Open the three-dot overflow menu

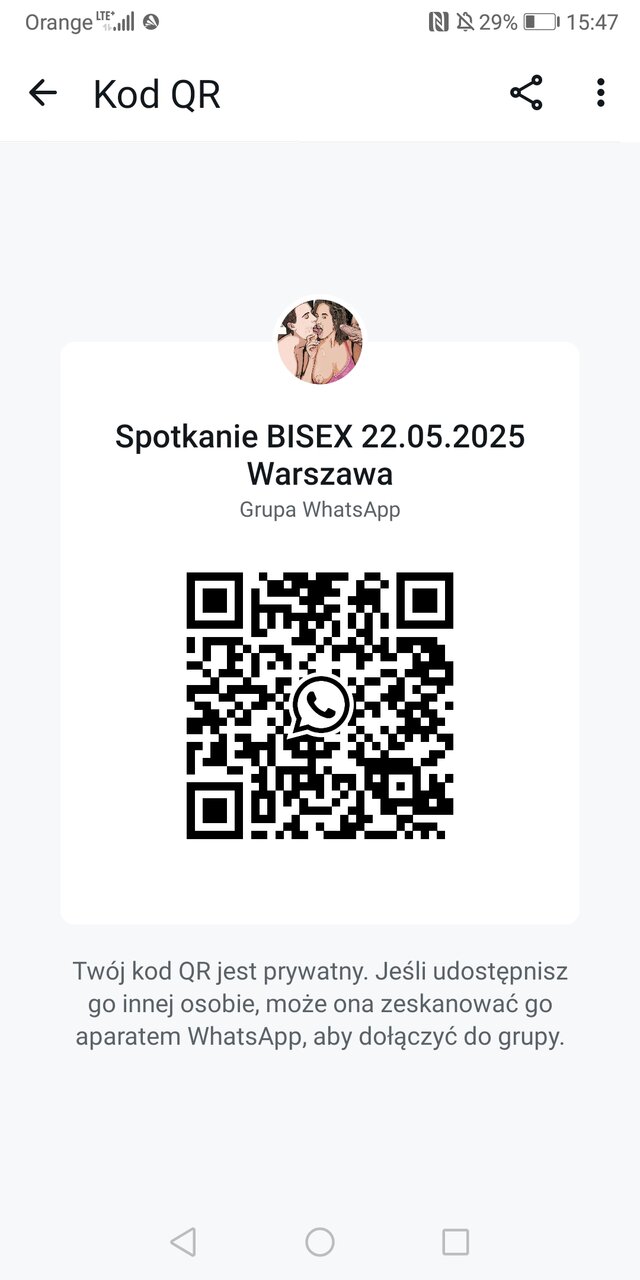(600, 93)
